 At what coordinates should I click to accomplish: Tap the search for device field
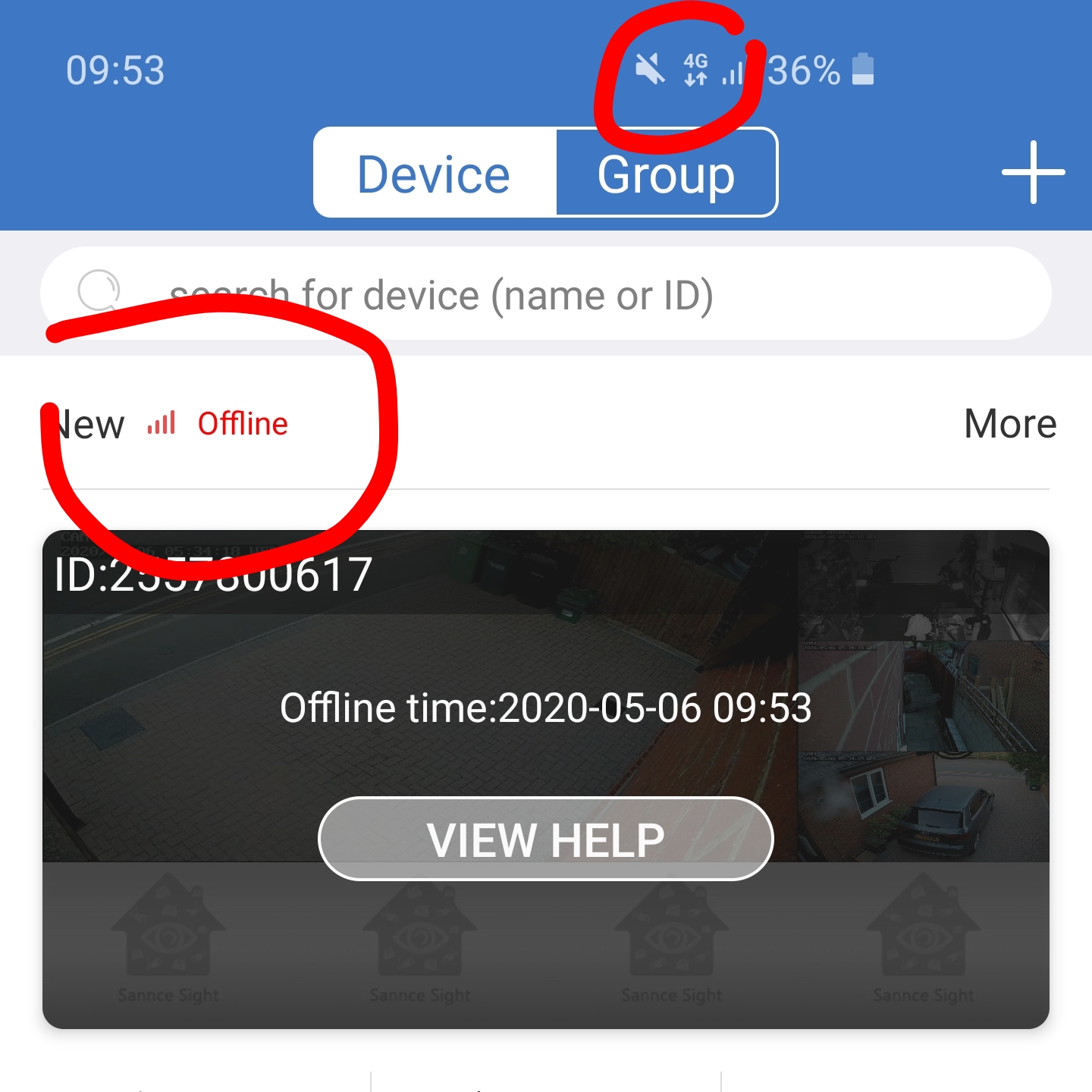click(x=546, y=294)
